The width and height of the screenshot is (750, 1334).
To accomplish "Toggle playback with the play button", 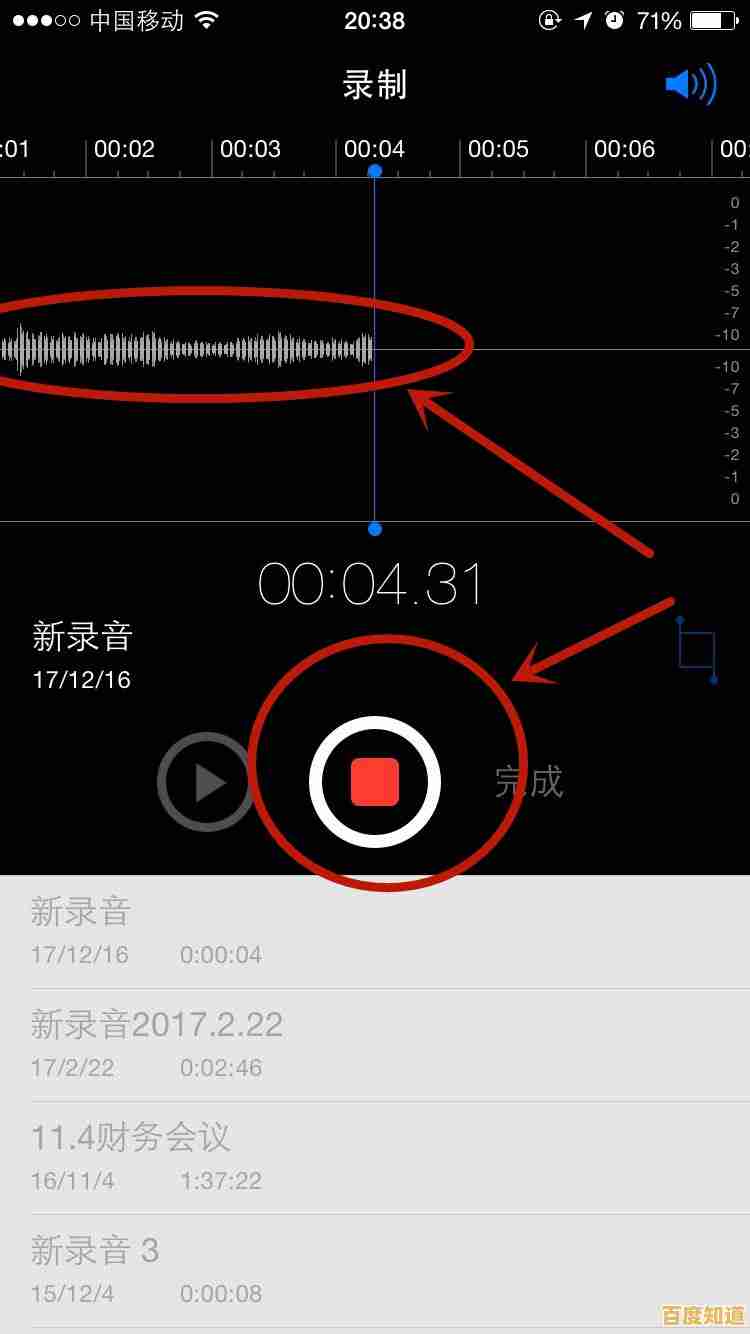I will tap(205, 783).
